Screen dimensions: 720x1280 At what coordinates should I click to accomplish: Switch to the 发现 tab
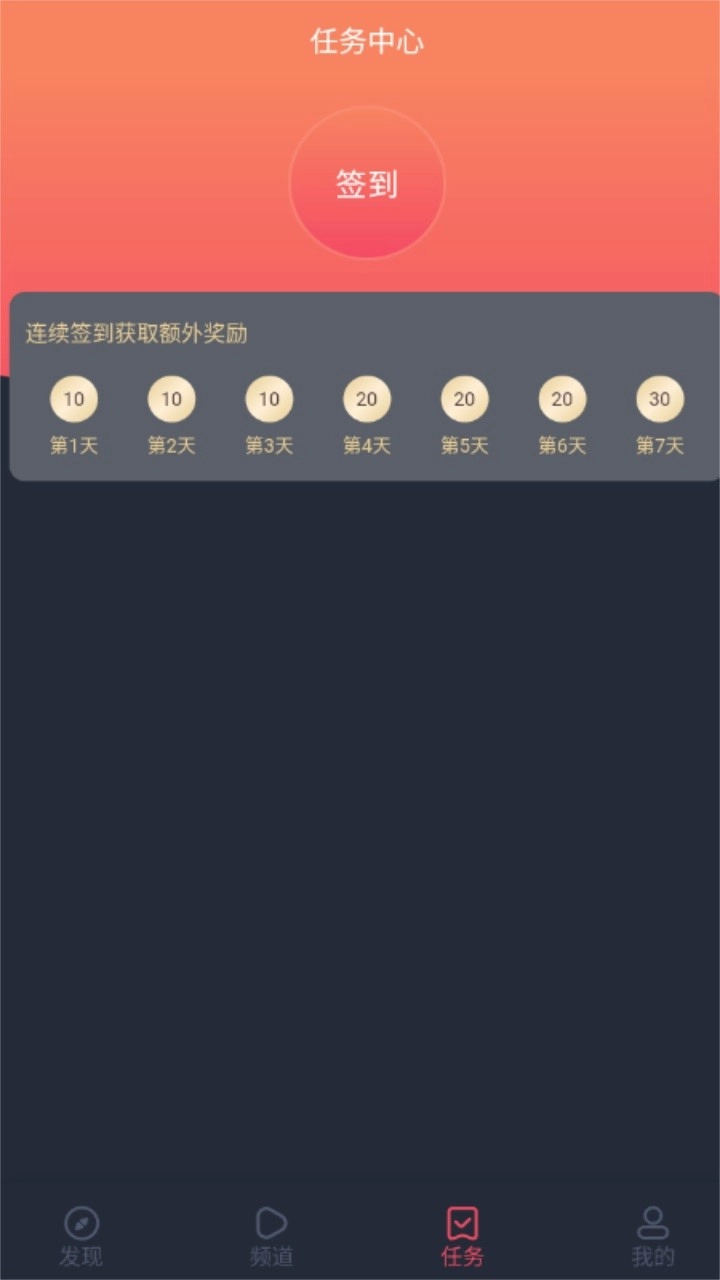(x=81, y=1236)
